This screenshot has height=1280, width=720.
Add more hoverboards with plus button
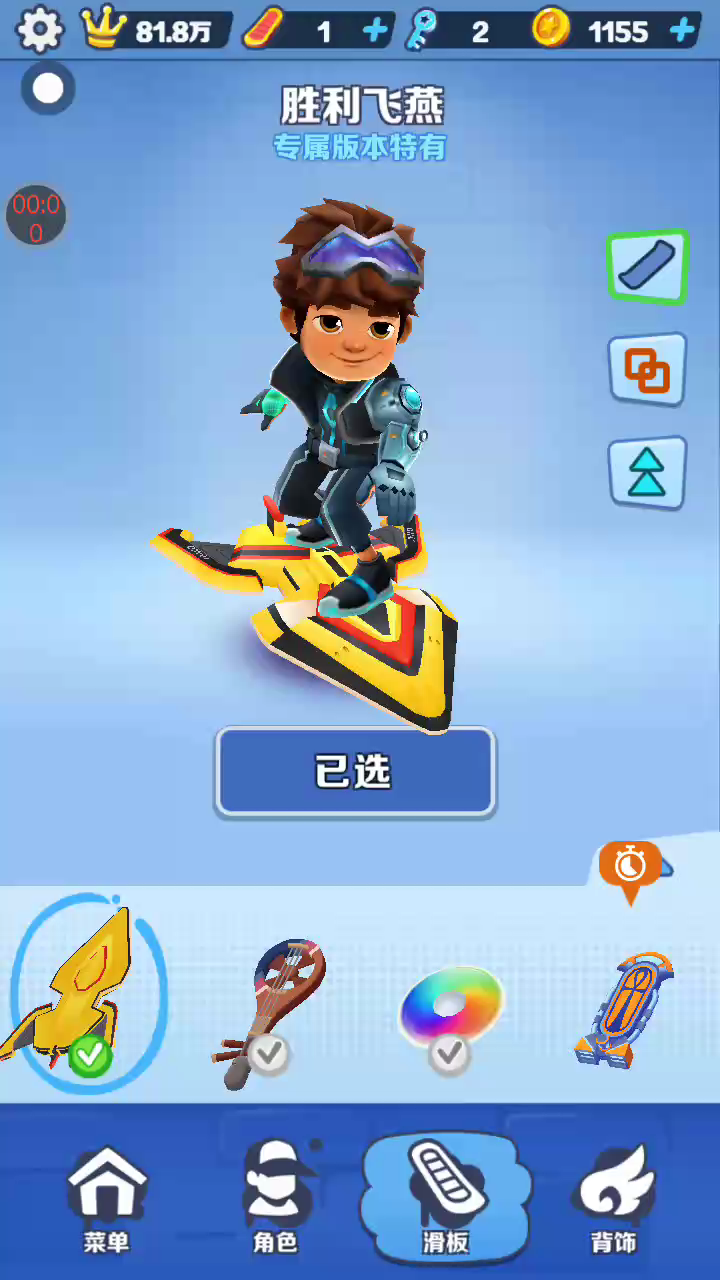coord(375,31)
